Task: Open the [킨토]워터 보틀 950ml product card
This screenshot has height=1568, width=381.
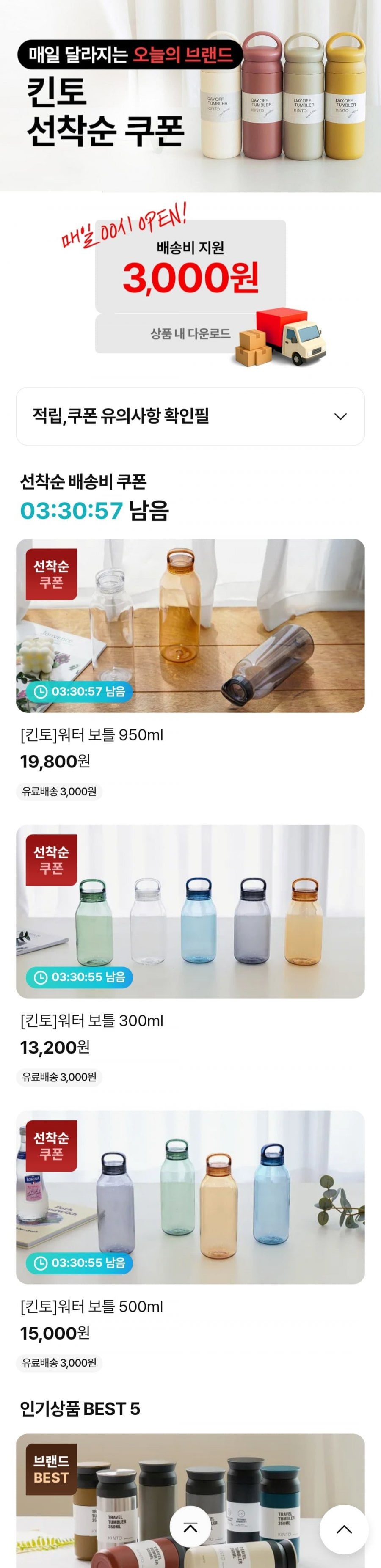Action: coord(190,626)
